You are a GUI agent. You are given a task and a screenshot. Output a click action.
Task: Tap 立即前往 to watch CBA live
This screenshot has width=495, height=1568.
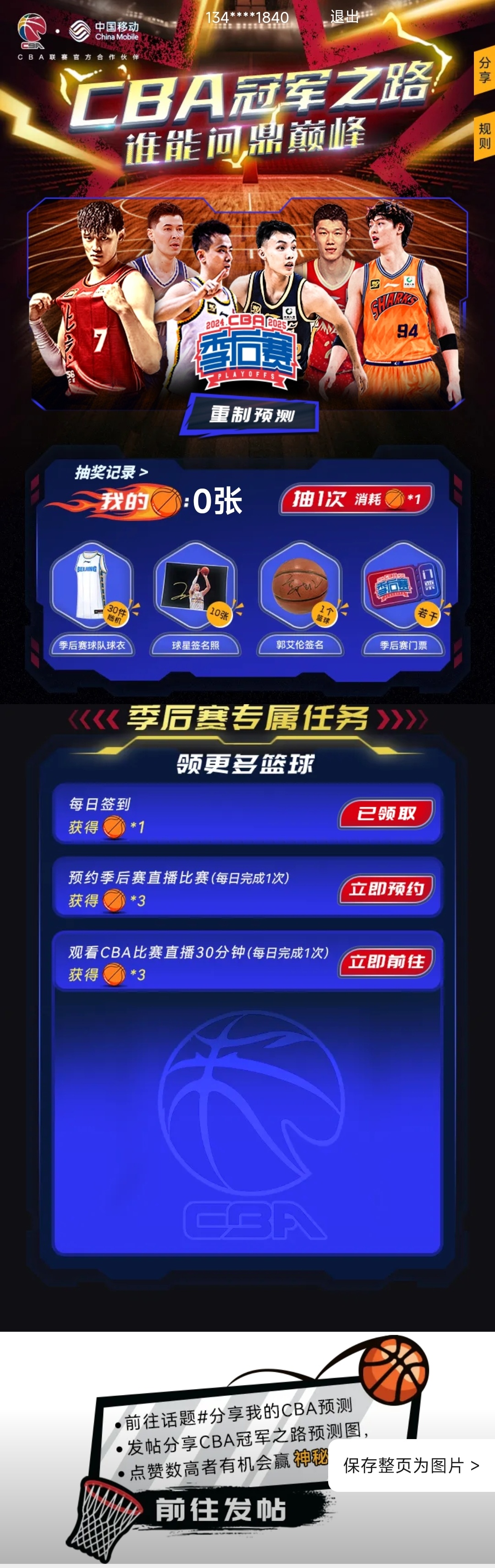pyautogui.click(x=386, y=962)
